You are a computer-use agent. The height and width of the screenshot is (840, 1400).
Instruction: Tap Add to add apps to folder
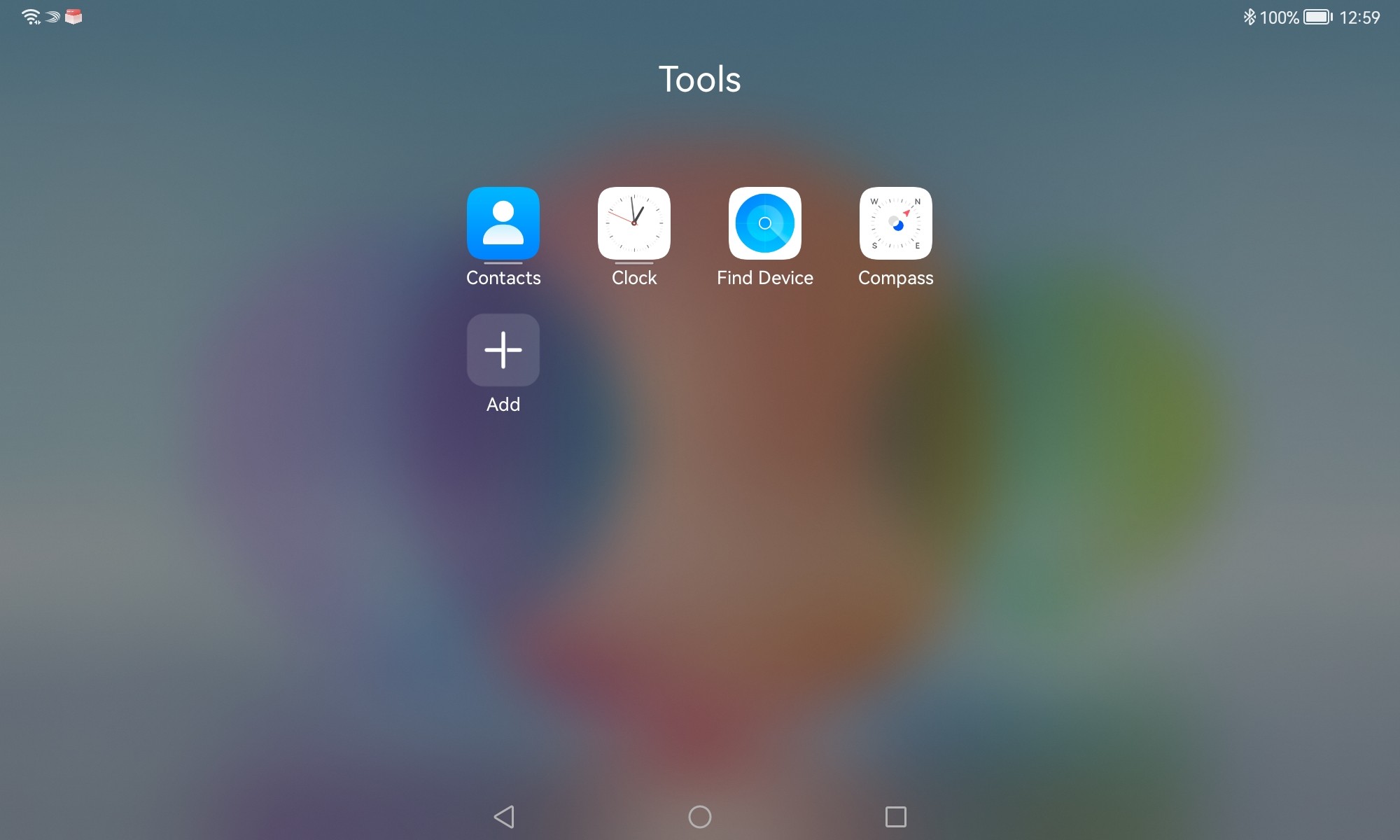[503, 350]
